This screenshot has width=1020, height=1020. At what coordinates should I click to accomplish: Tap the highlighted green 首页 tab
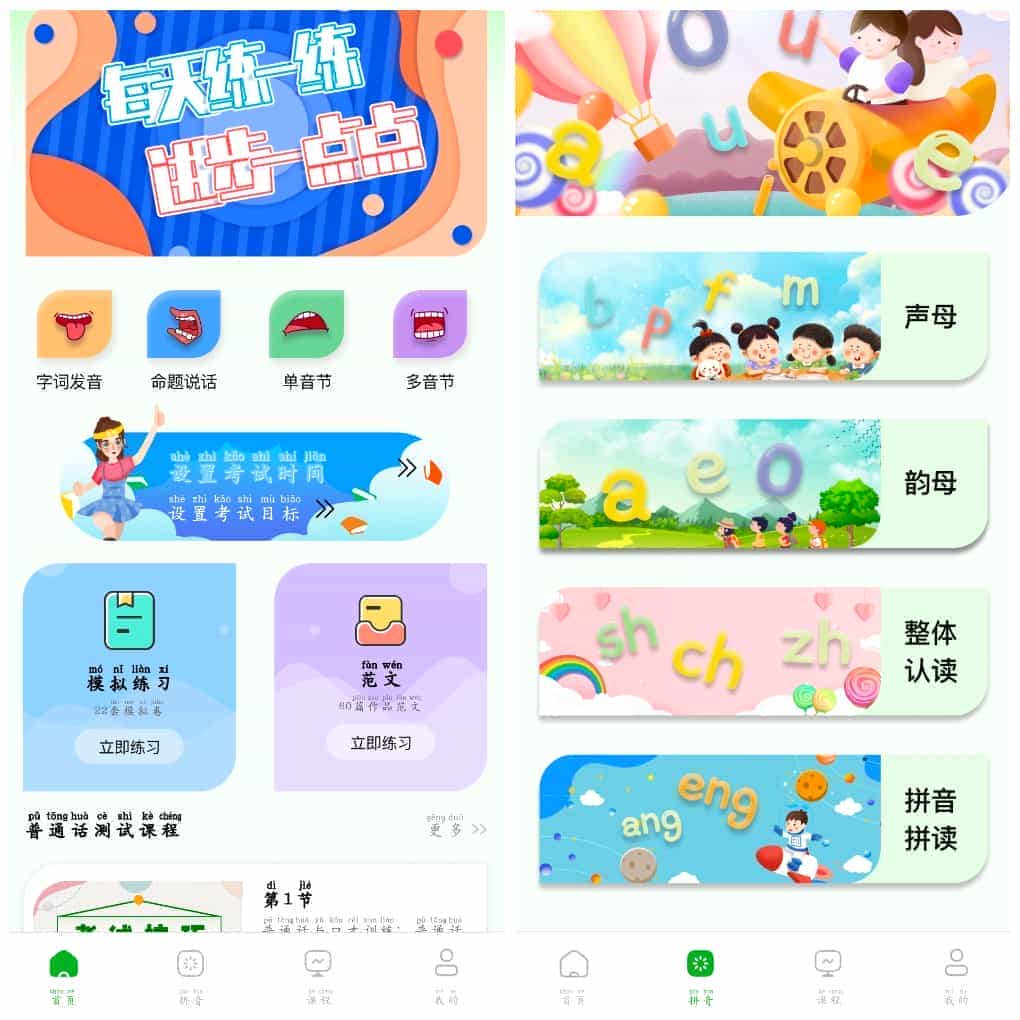coord(64,974)
